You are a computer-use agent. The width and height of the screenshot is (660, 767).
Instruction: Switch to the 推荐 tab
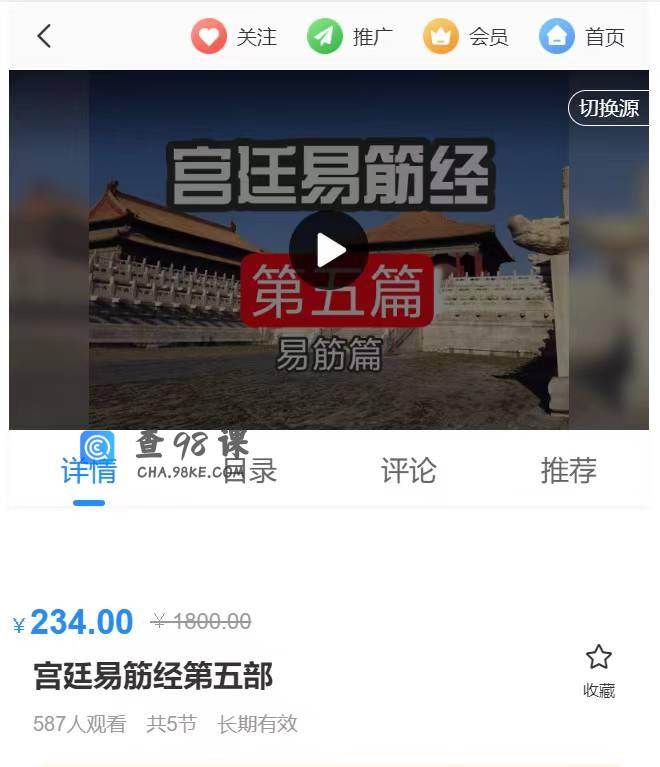coord(568,470)
